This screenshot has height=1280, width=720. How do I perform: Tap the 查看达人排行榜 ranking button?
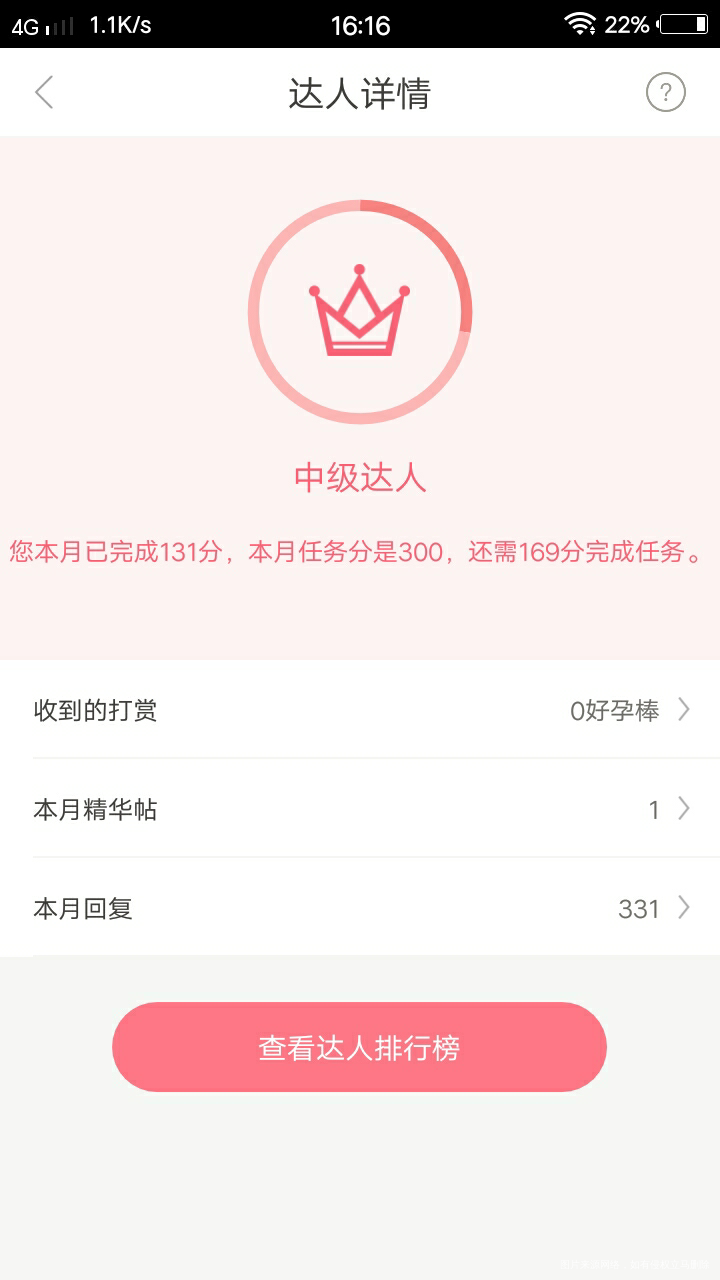coord(359,1046)
